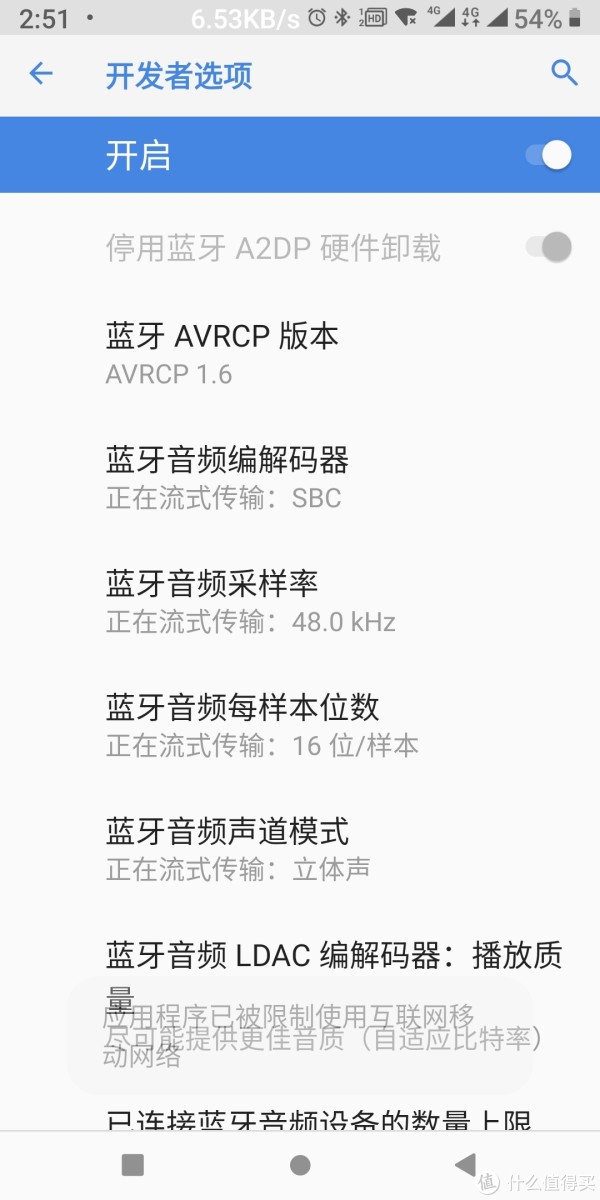The height and width of the screenshot is (1200, 600).
Task: Open 蓝牙 AVRCP 版本 setting
Action: 300,353
